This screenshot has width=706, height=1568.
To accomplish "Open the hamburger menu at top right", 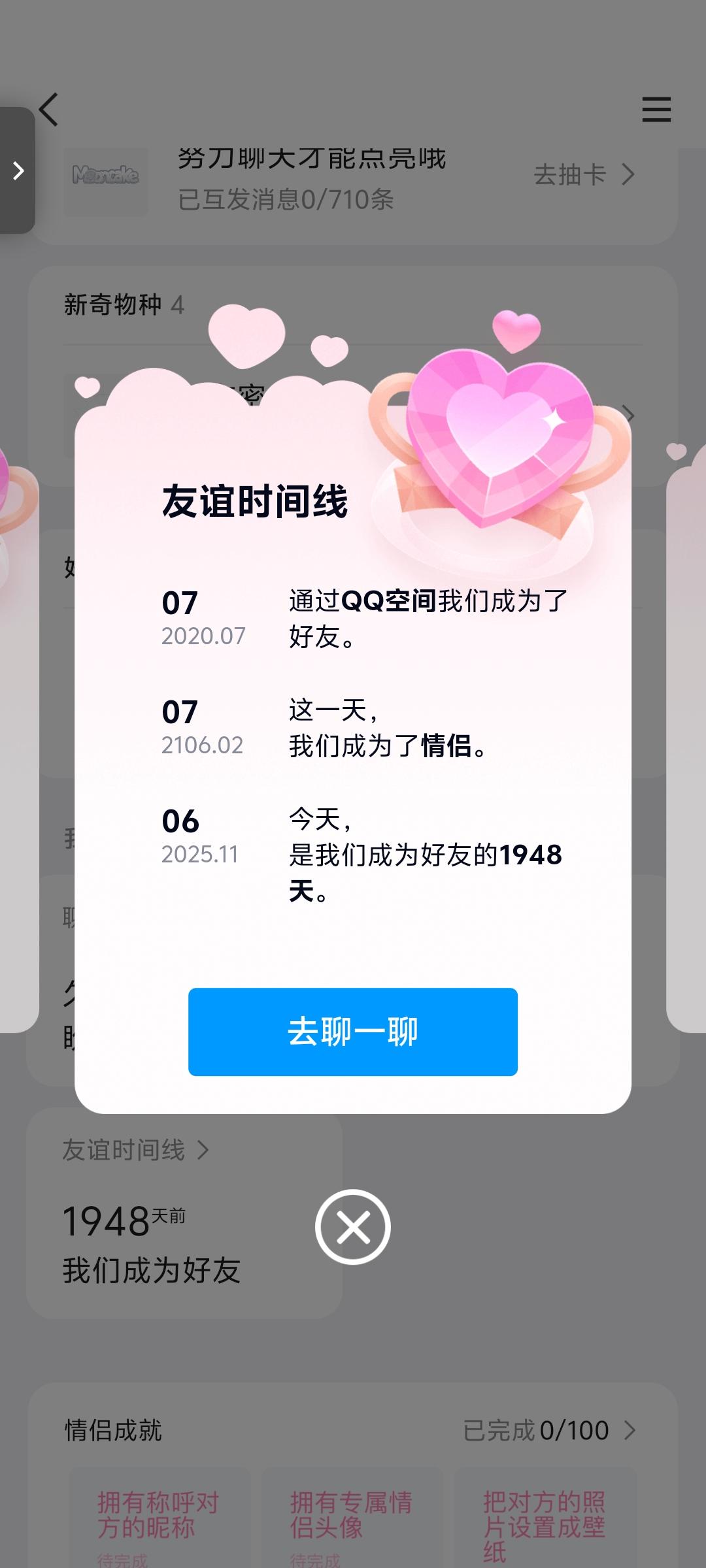I will [x=656, y=110].
